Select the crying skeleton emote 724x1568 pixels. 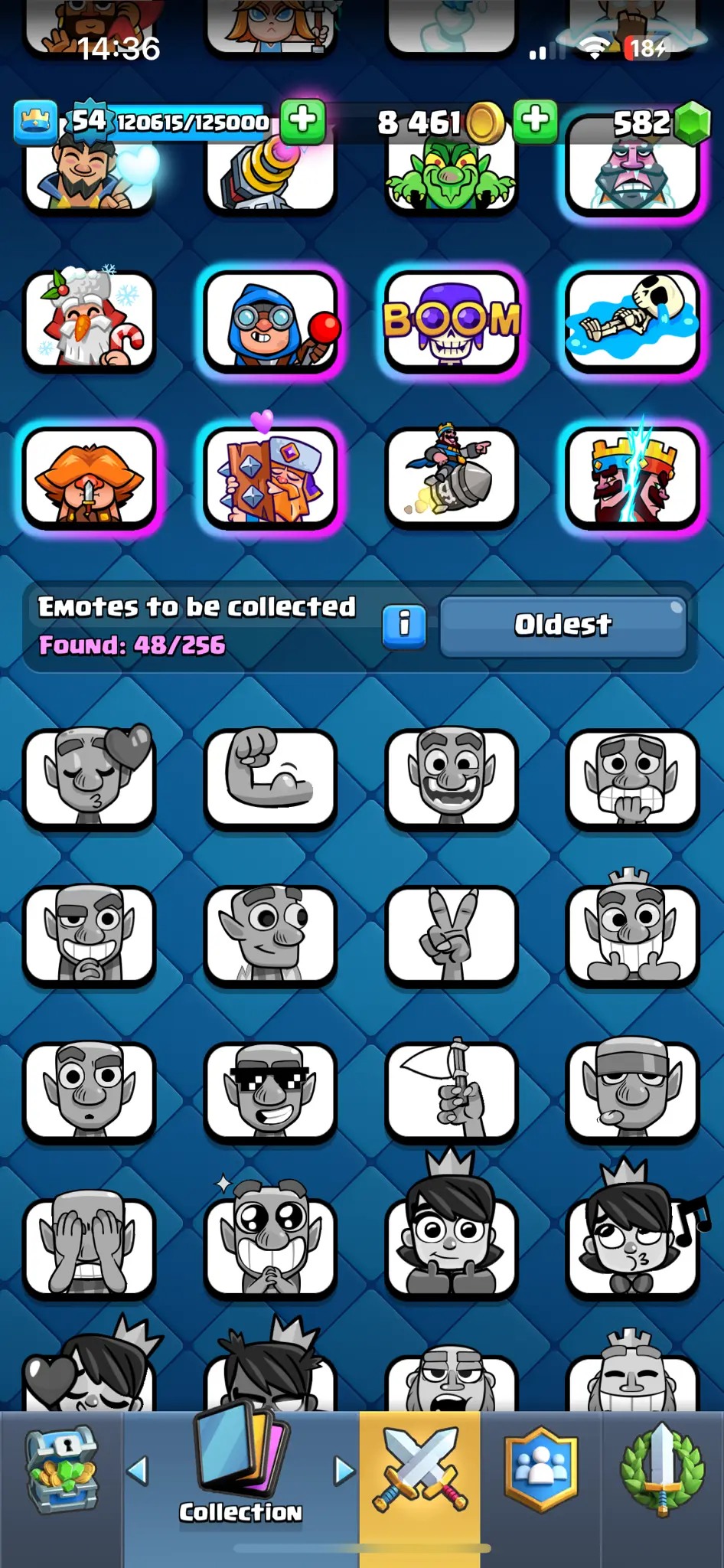632,322
